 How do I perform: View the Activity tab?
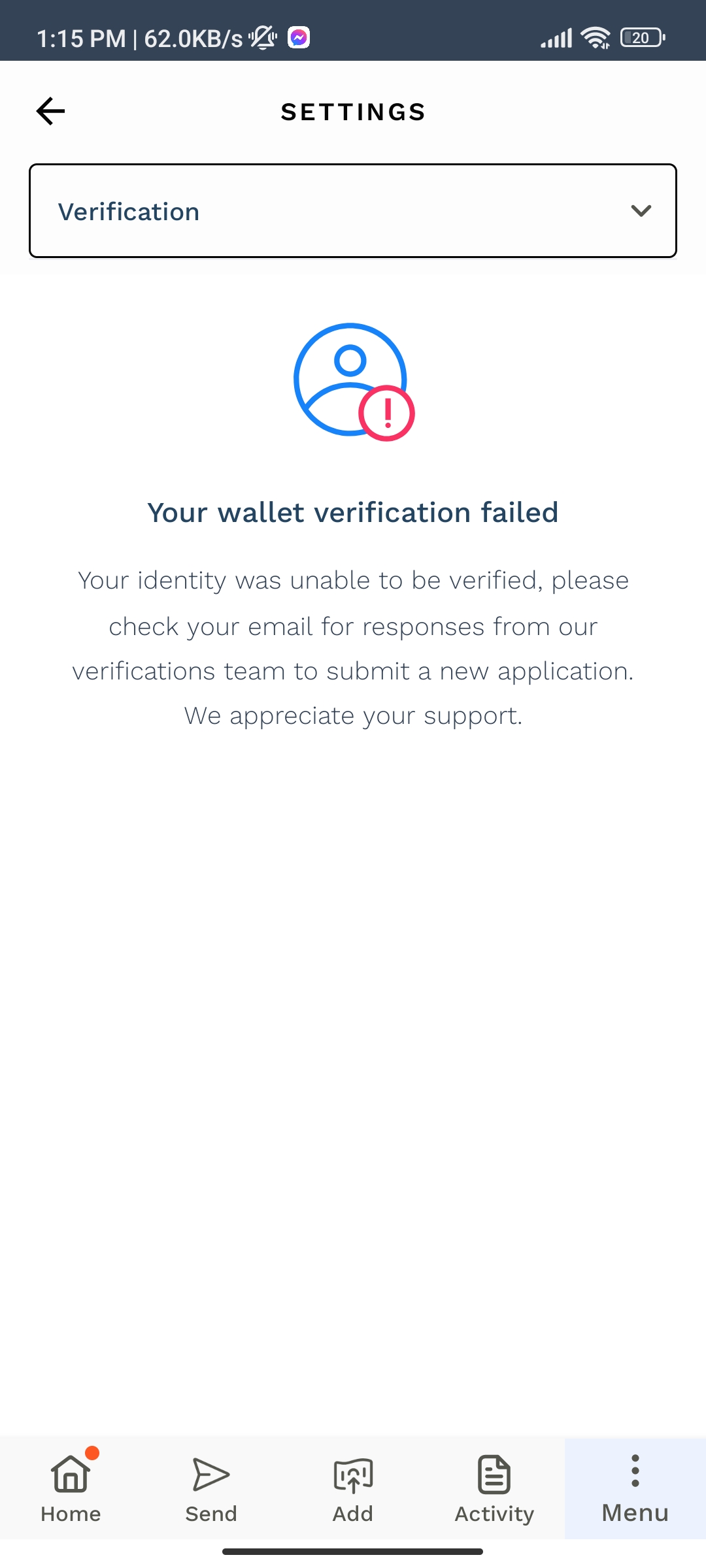pos(494,1488)
